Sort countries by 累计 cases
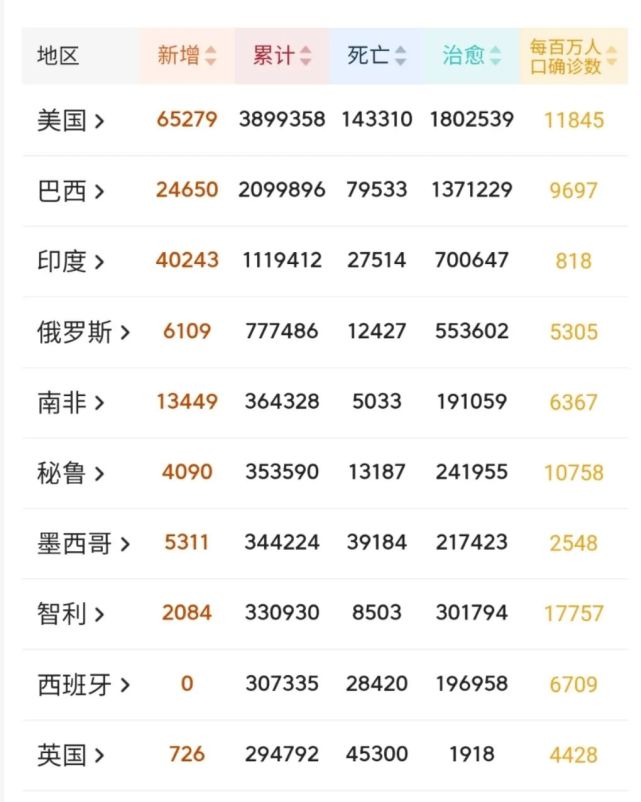641x802 pixels. 282,56
